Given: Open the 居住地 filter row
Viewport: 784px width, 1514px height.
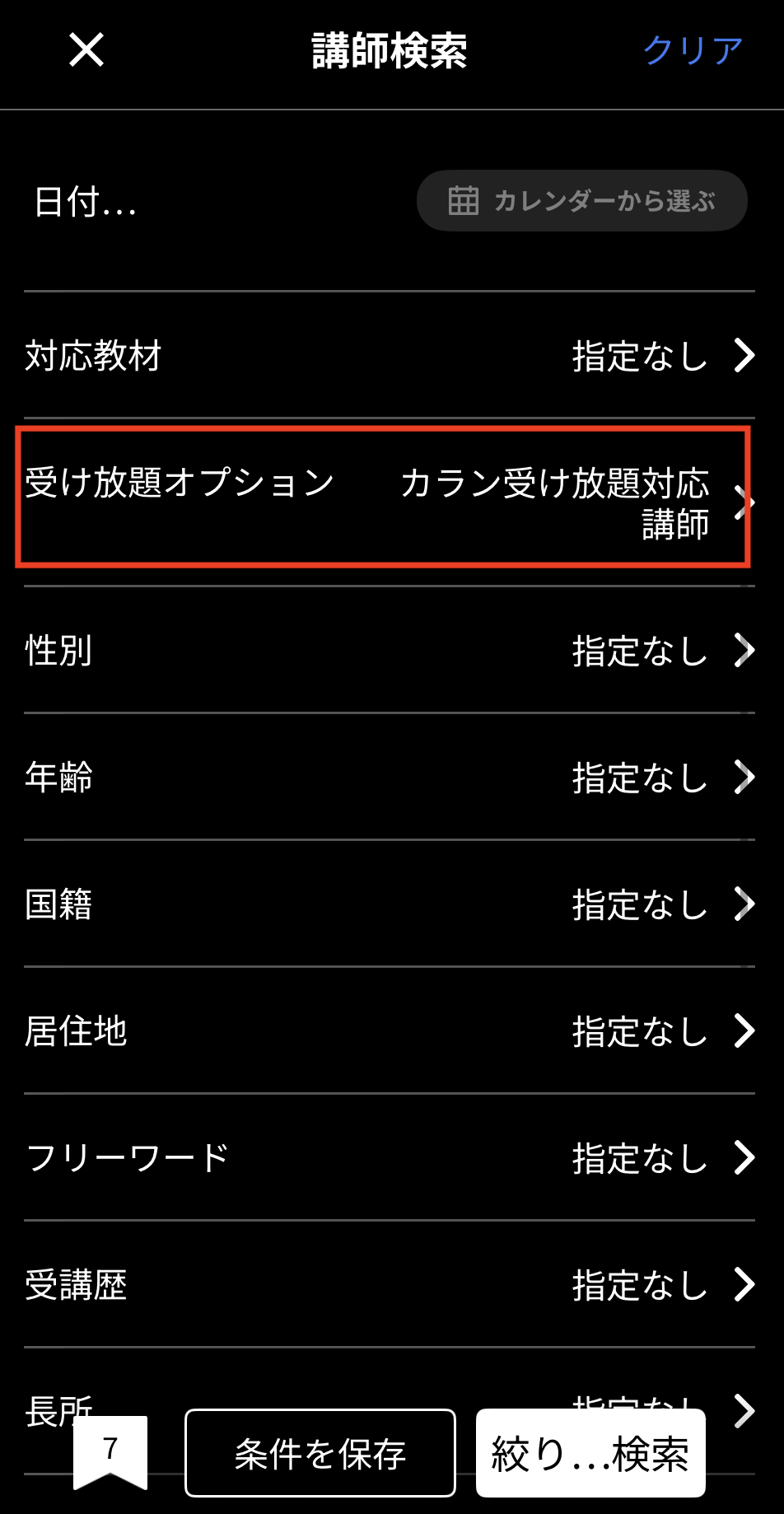Looking at the screenshot, I should tap(390, 1030).
